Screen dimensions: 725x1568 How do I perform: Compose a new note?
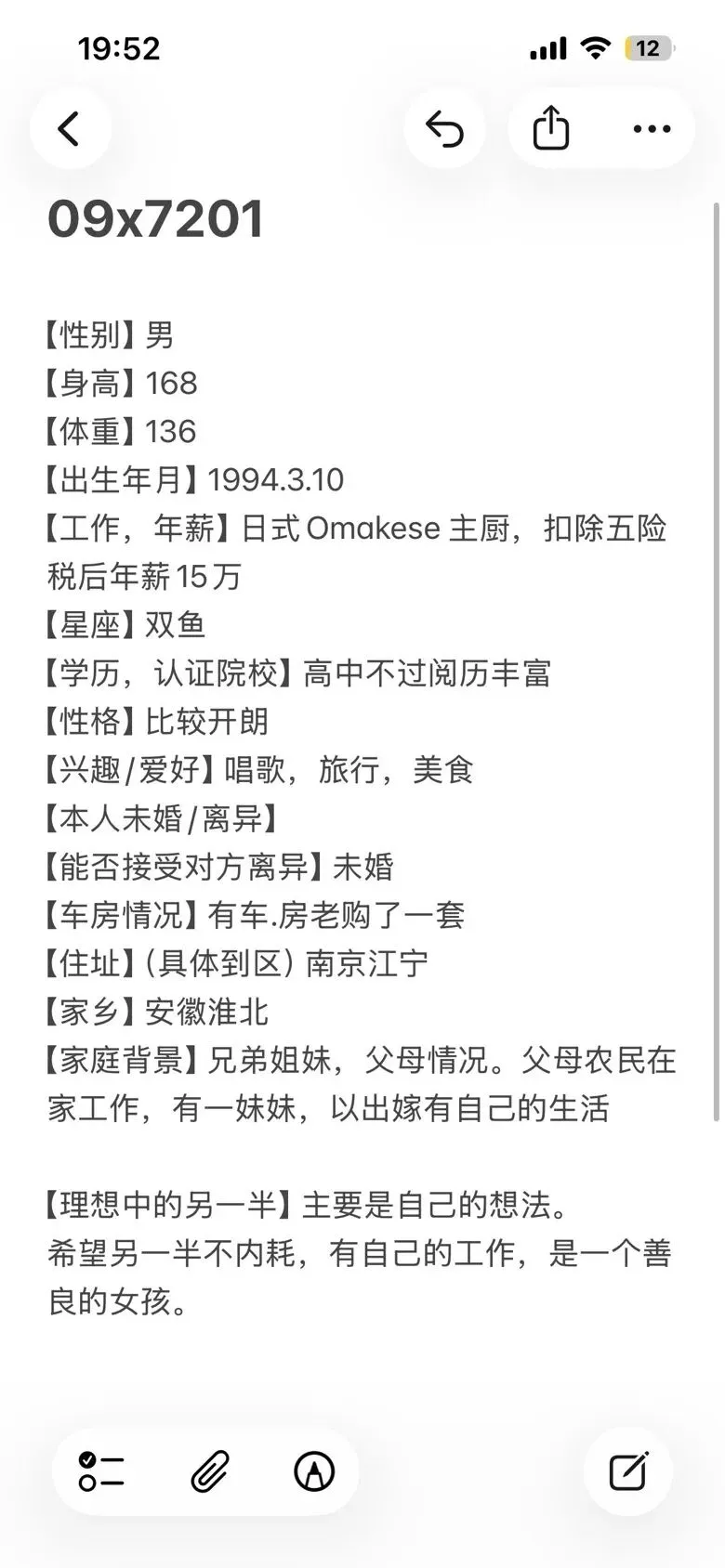coord(628,1471)
